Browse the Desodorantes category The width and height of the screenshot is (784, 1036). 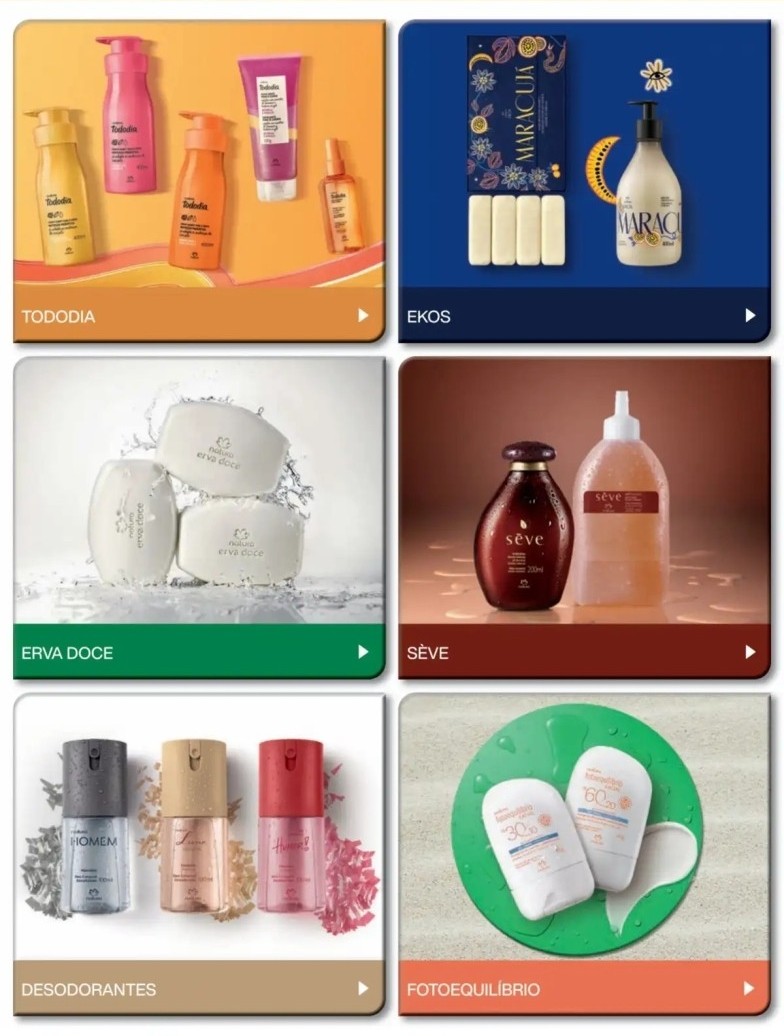(x=199, y=854)
